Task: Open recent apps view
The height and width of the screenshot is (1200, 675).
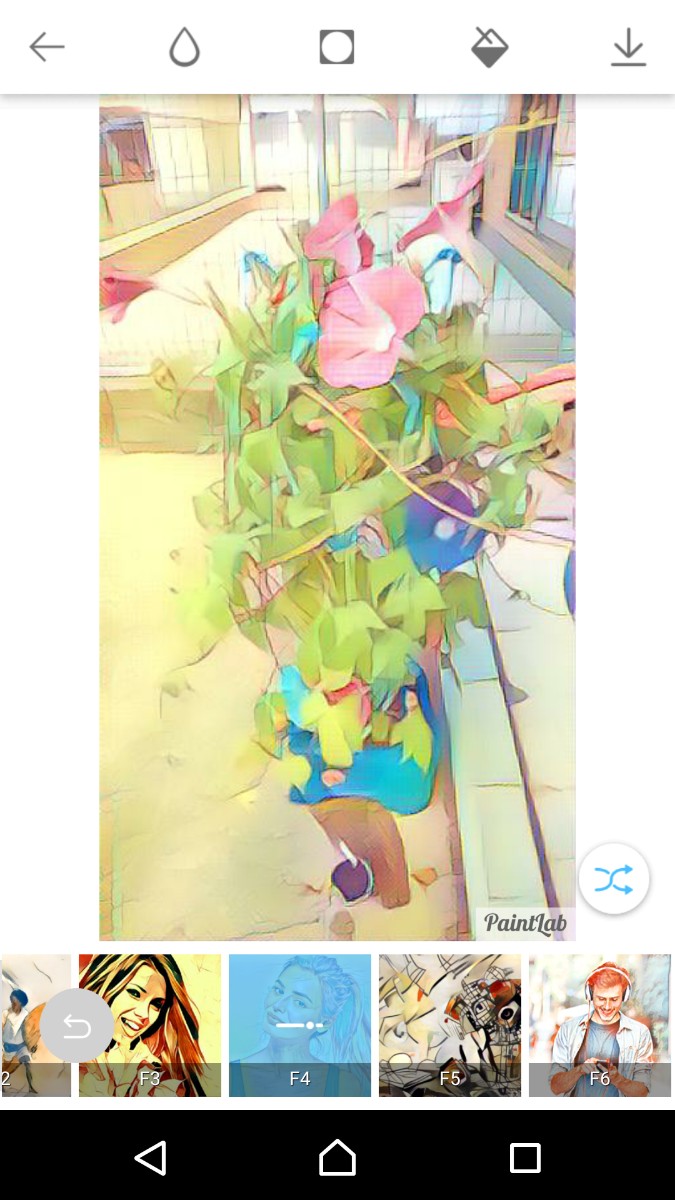Action: coord(524,1158)
